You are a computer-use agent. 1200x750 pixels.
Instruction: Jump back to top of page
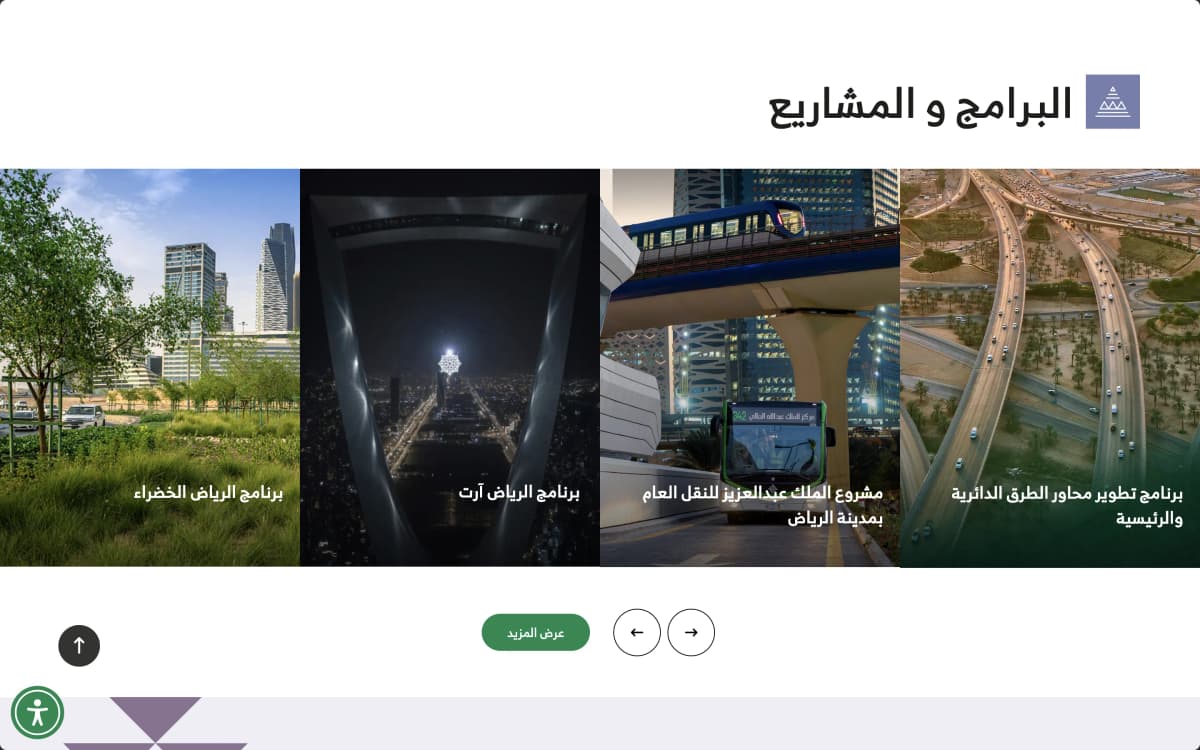[79, 646]
